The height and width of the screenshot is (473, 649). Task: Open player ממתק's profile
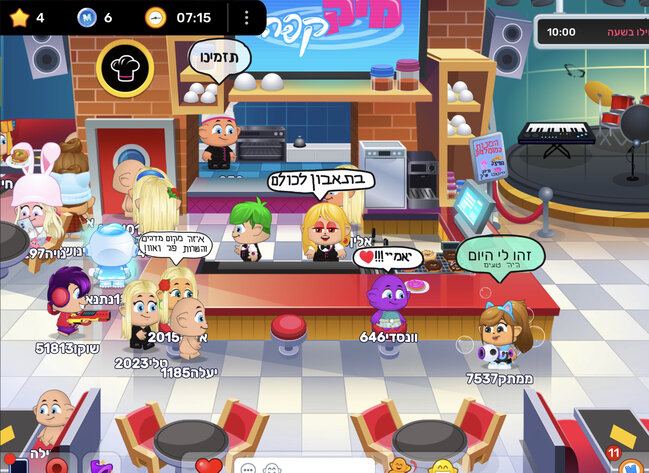click(500, 330)
